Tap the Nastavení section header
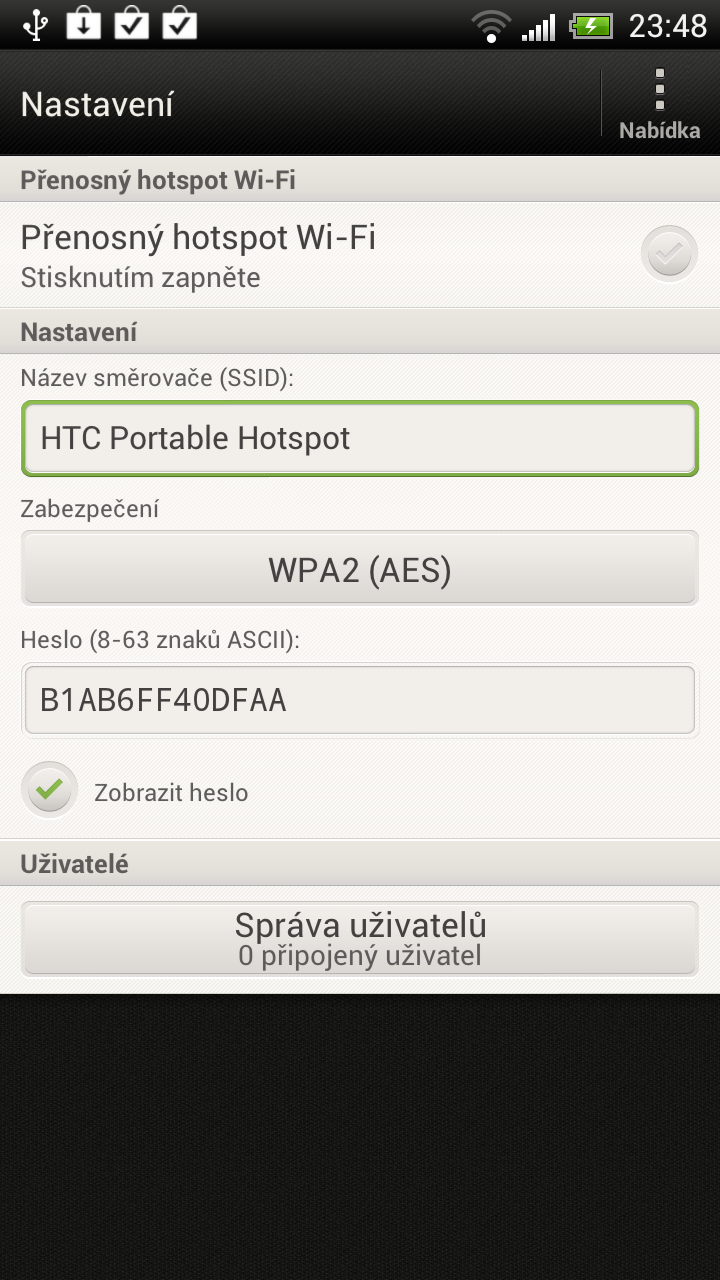This screenshot has height=1280, width=720. 360,331
